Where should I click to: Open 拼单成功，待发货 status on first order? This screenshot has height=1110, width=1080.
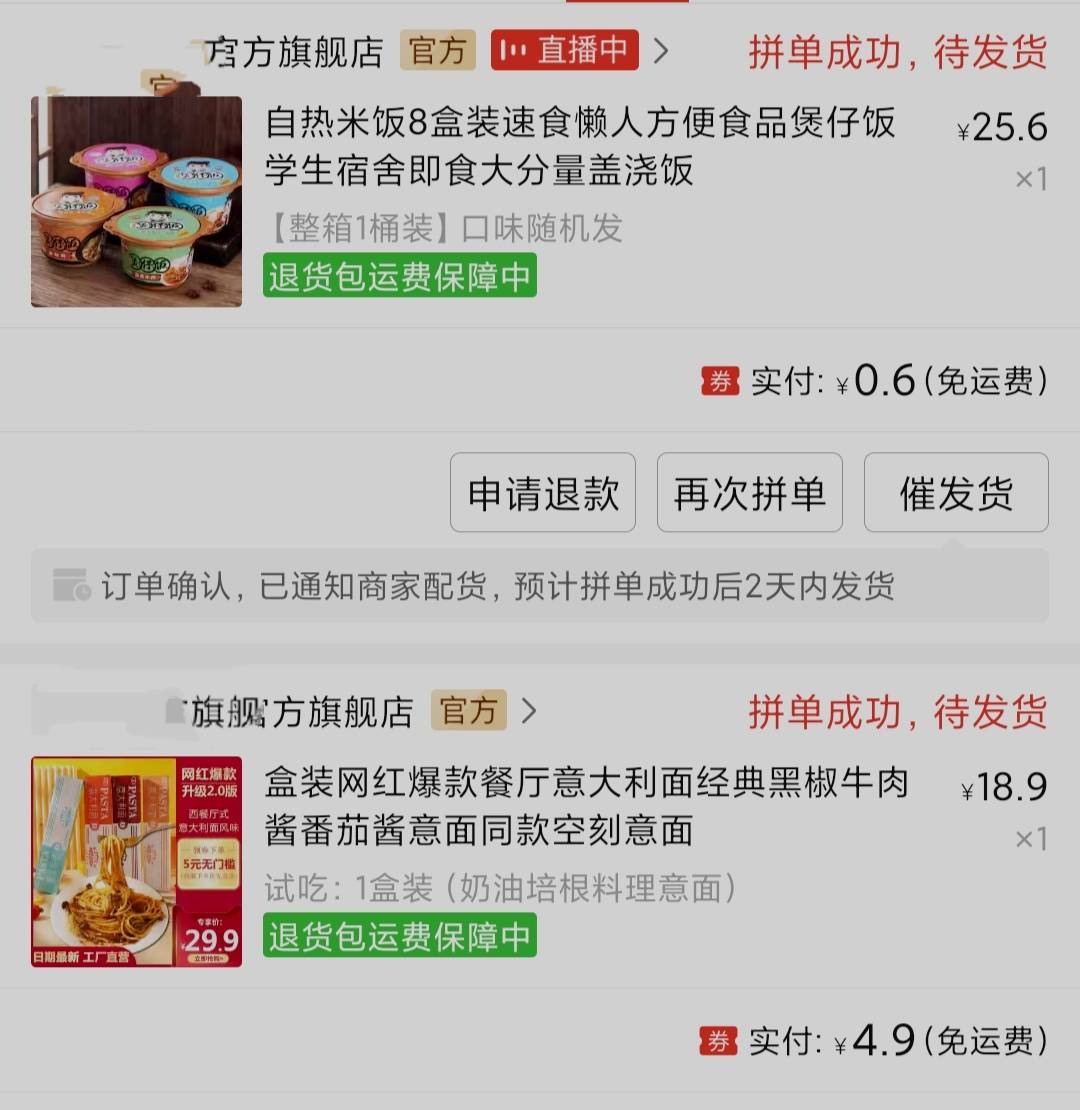coord(897,50)
